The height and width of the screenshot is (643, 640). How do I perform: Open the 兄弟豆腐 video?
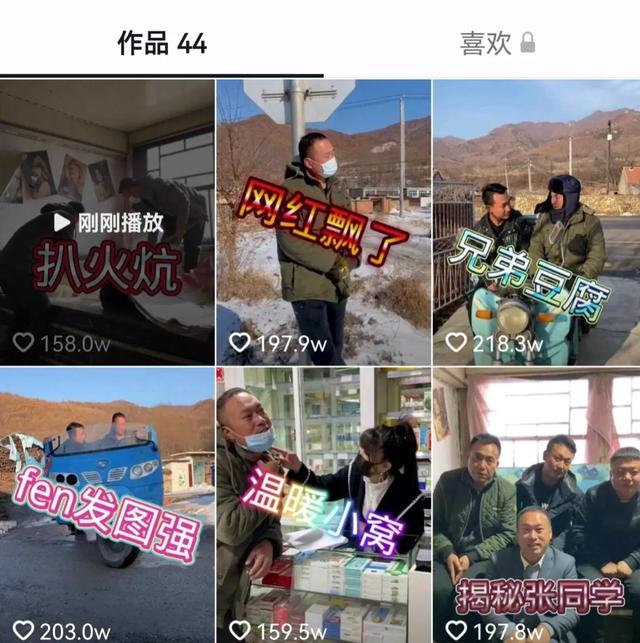536,222
